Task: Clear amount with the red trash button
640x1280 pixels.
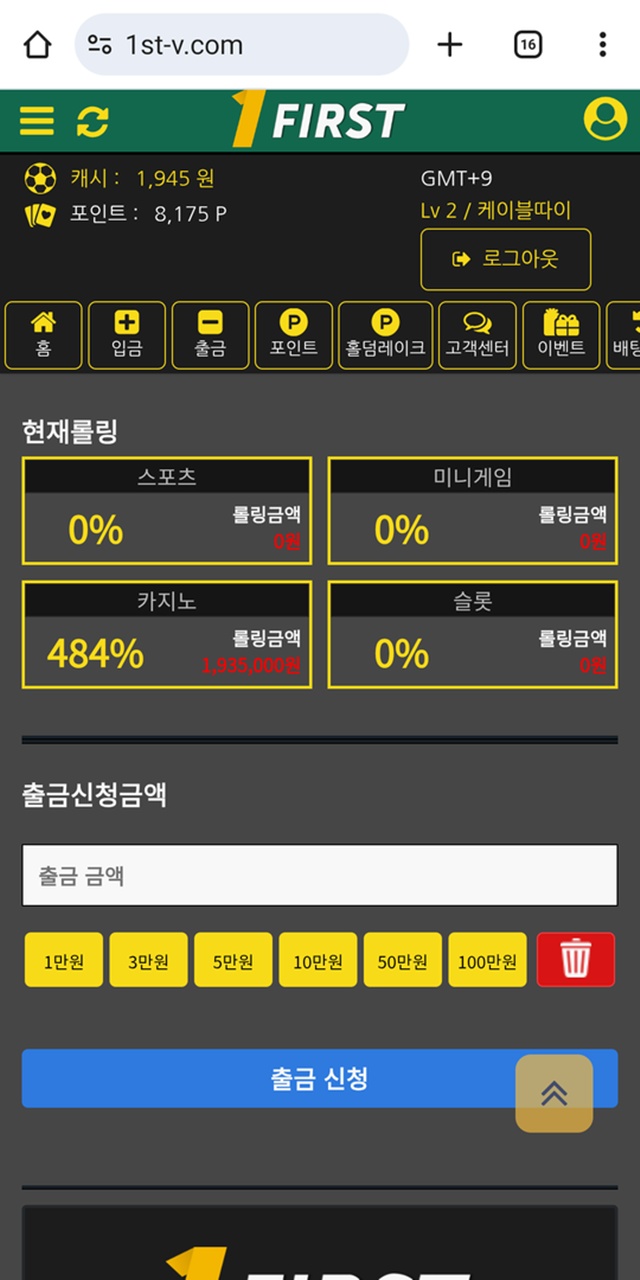Action: [575, 960]
